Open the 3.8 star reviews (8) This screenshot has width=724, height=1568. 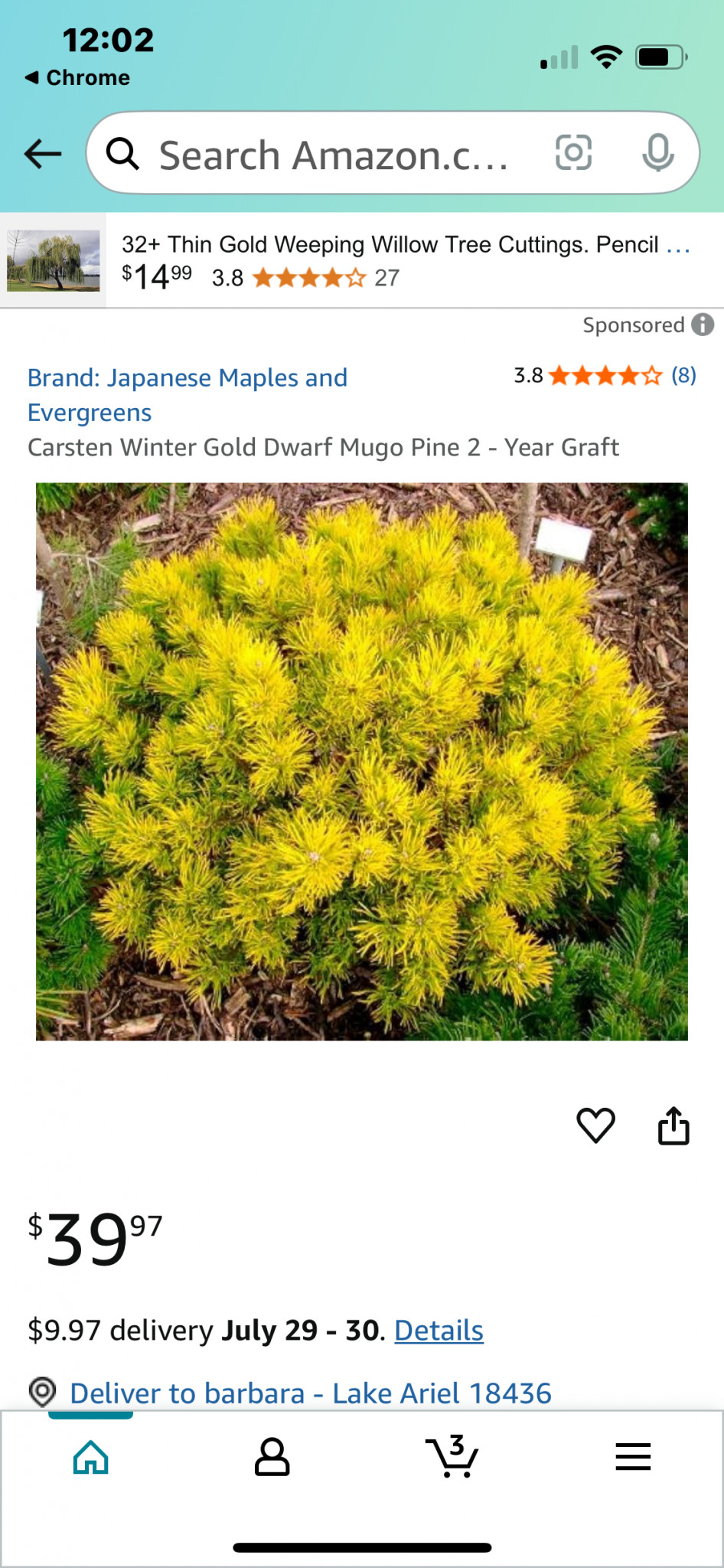(x=605, y=375)
